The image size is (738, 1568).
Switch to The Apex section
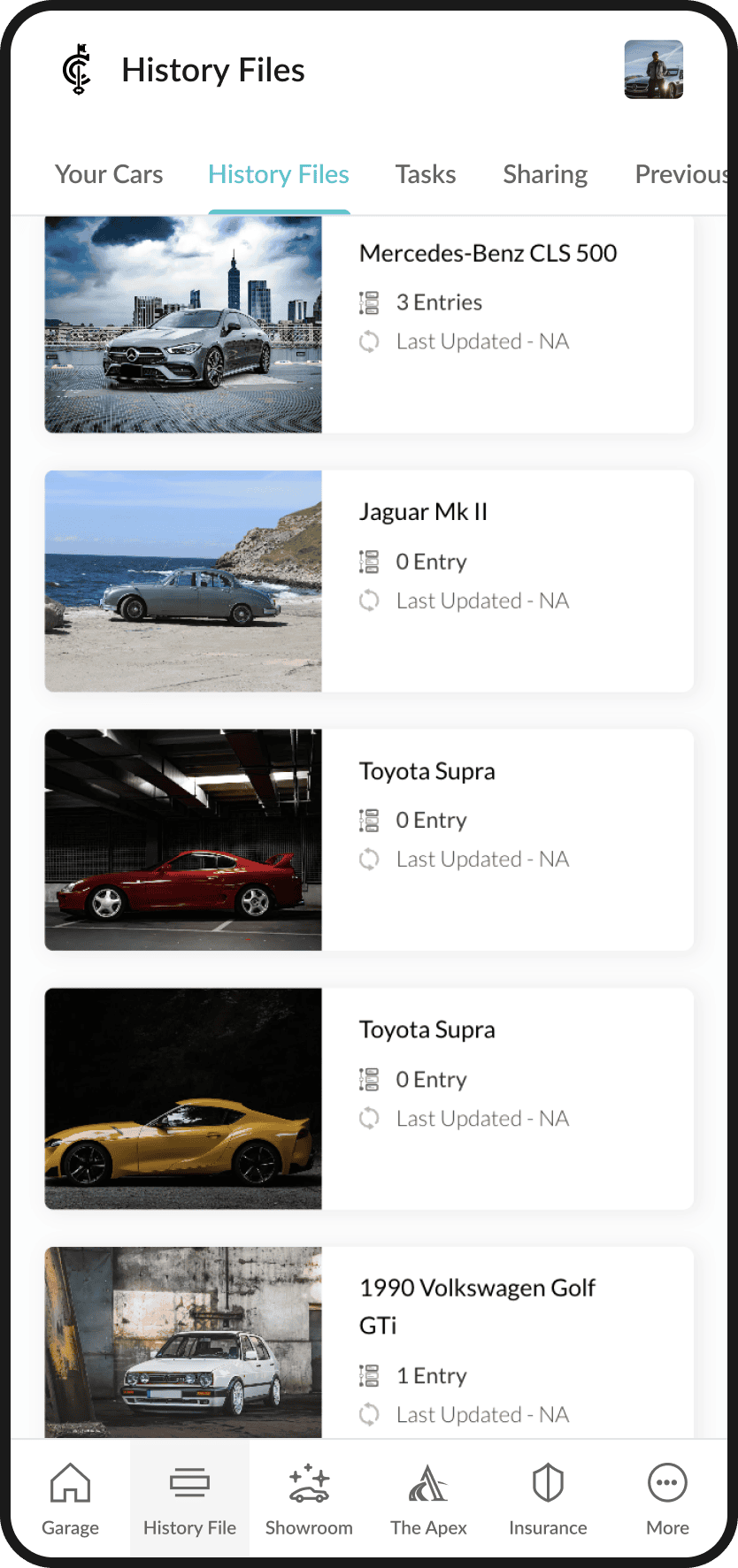point(428,1499)
